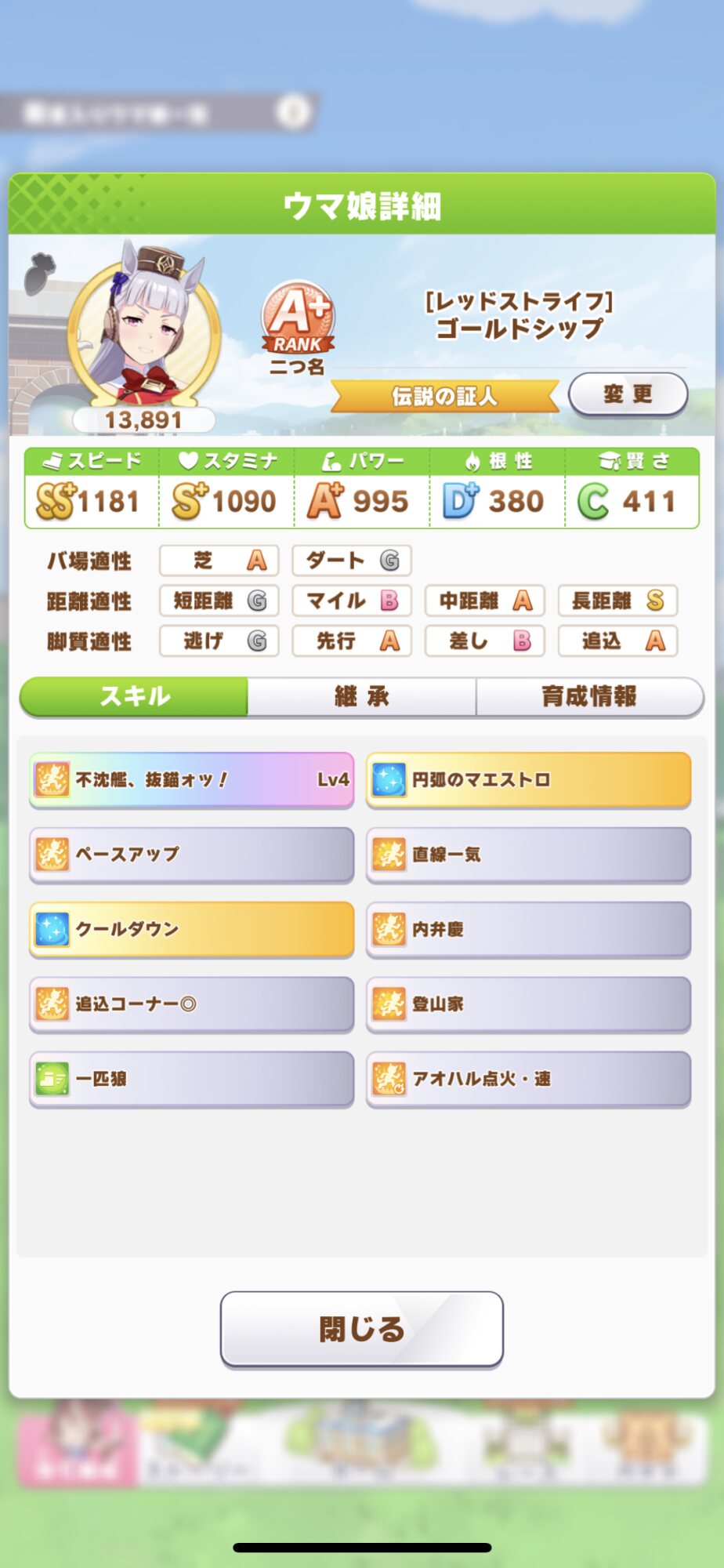Select the スキル tab
This screenshot has width=724, height=1568.
click(x=134, y=696)
